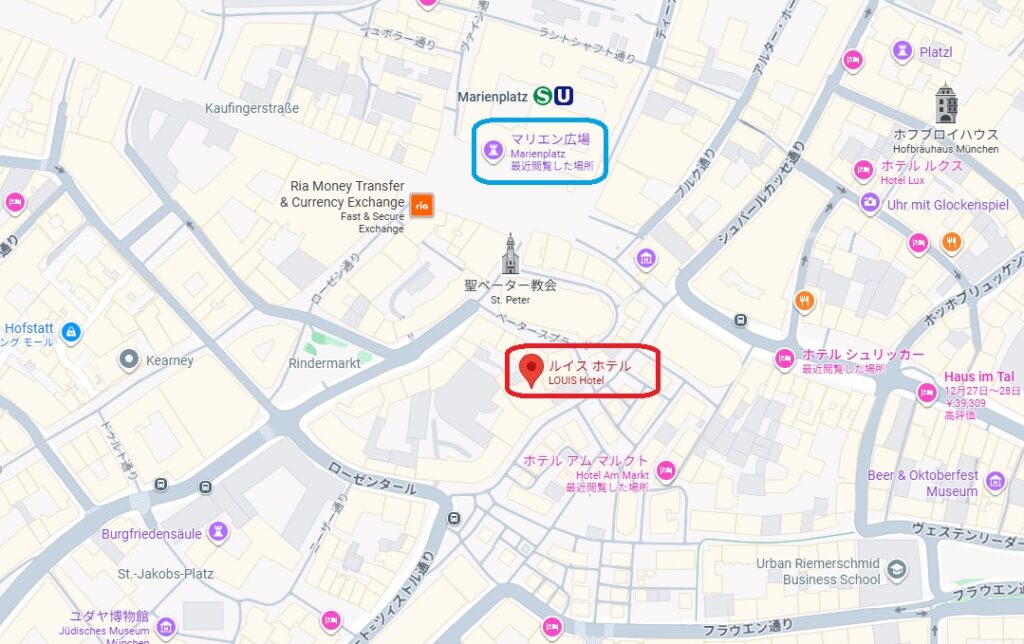The image size is (1024, 644).
Task: Tap the Hofbräuhaus München landmark
Action: point(945,104)
